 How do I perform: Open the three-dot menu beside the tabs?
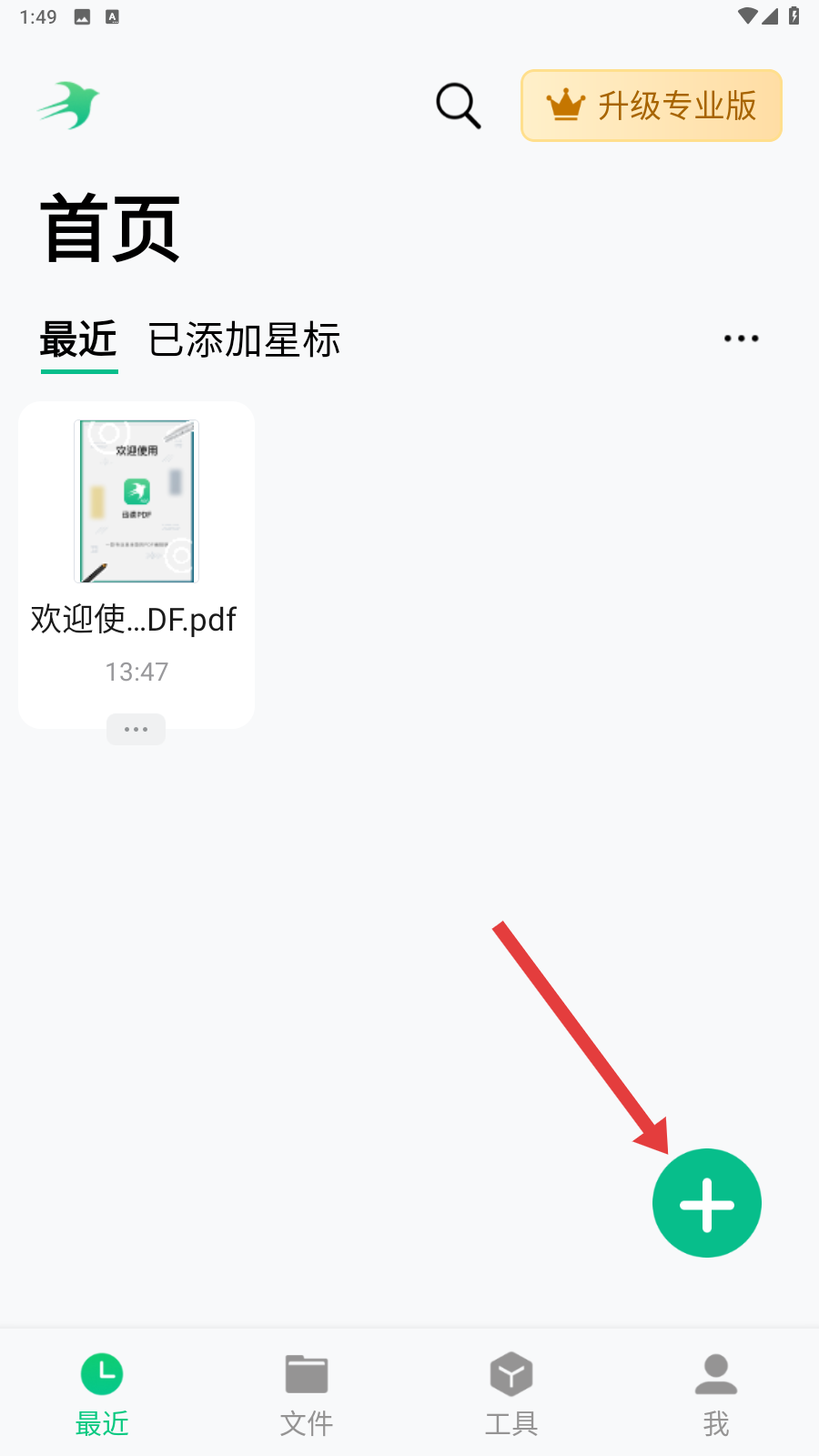tap(741, 339)
